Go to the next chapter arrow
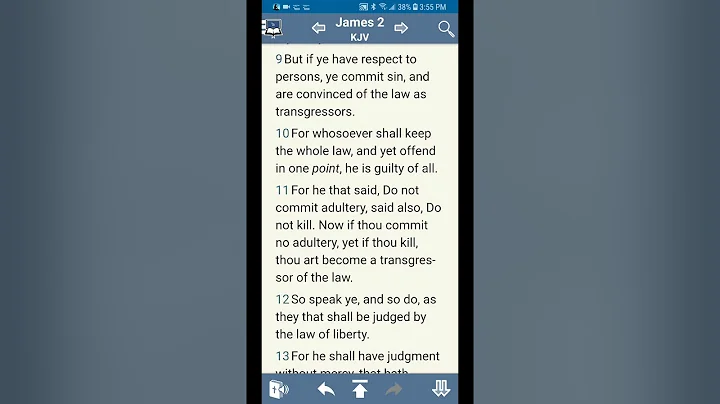The width and height of the screenshot is (720, 404). pos(401,28)
